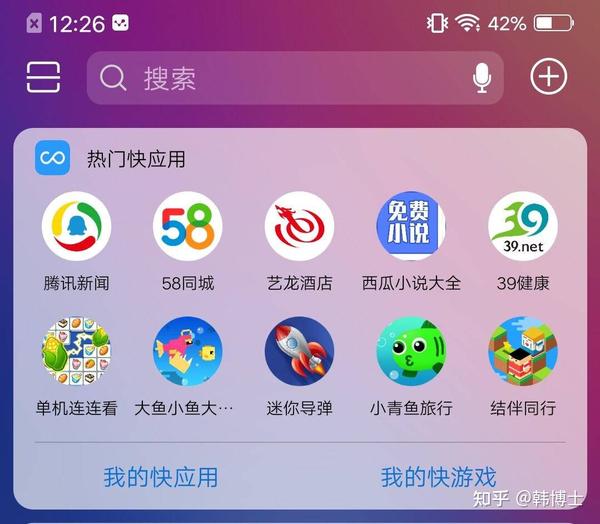Open the 大鱼小鱼 fish game

click(x=188, y=352)
